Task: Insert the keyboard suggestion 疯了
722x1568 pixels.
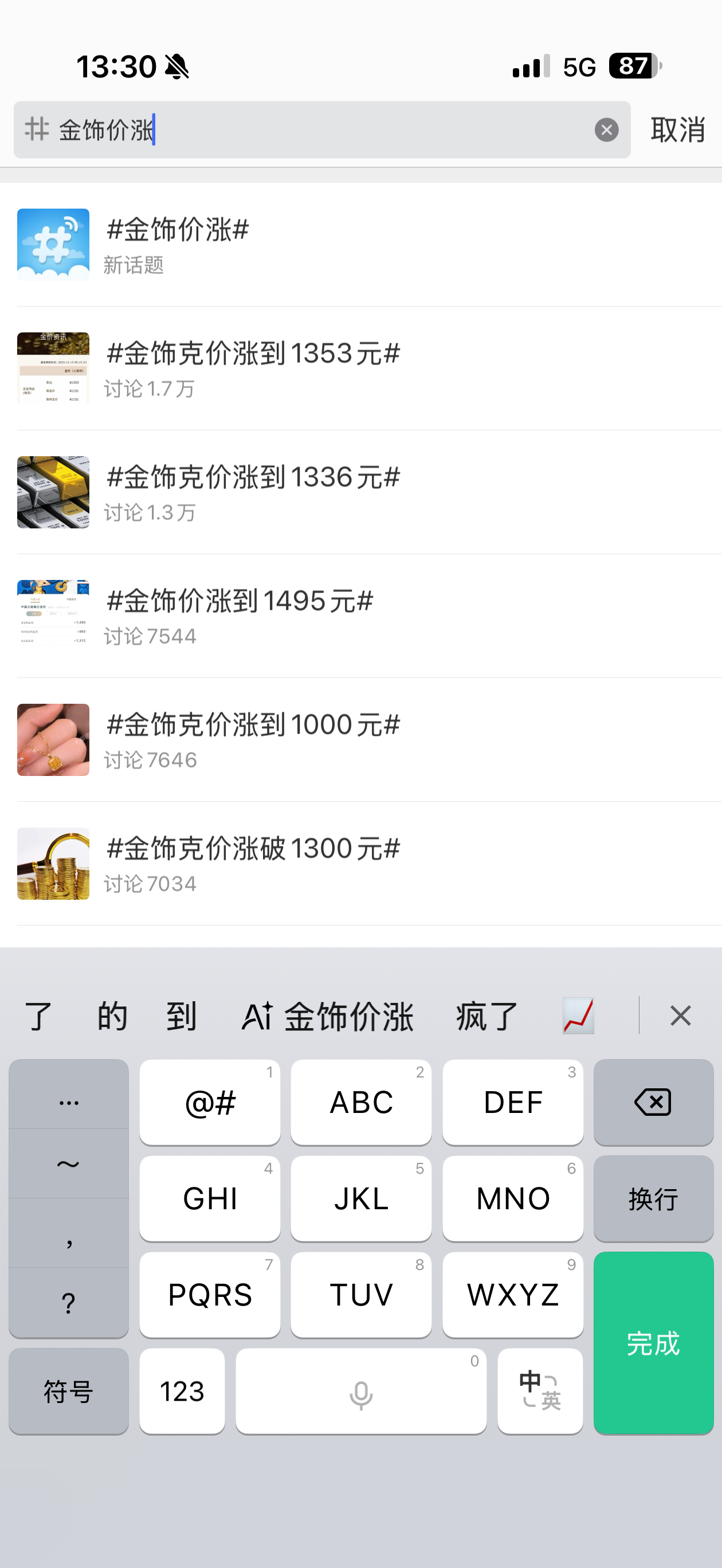Action: pyautogui.click(x=487, y=1016)
